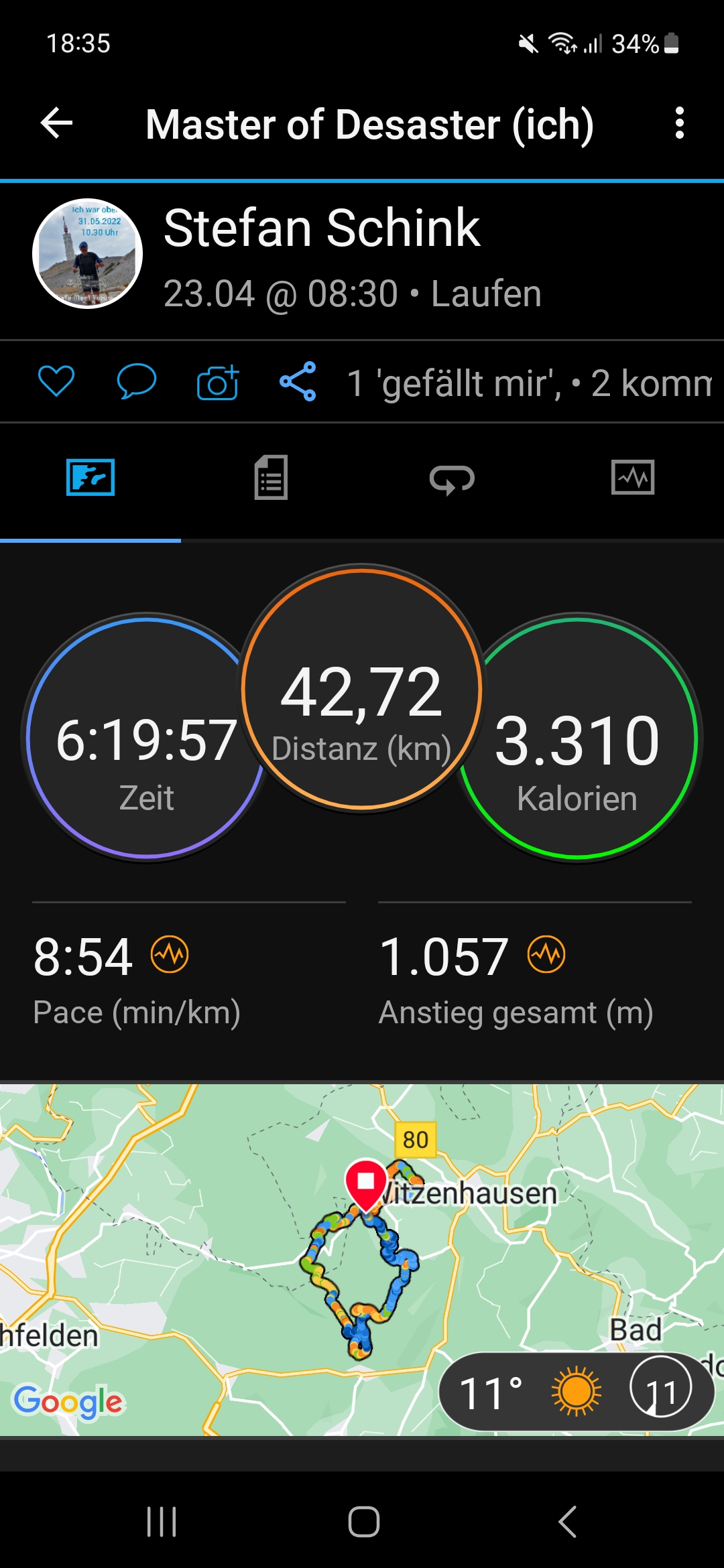The height and width of the screenshot is (1568, 724).
Task: Switch to the laps tab
Action: pyautogui.click(x=452, y=479)
